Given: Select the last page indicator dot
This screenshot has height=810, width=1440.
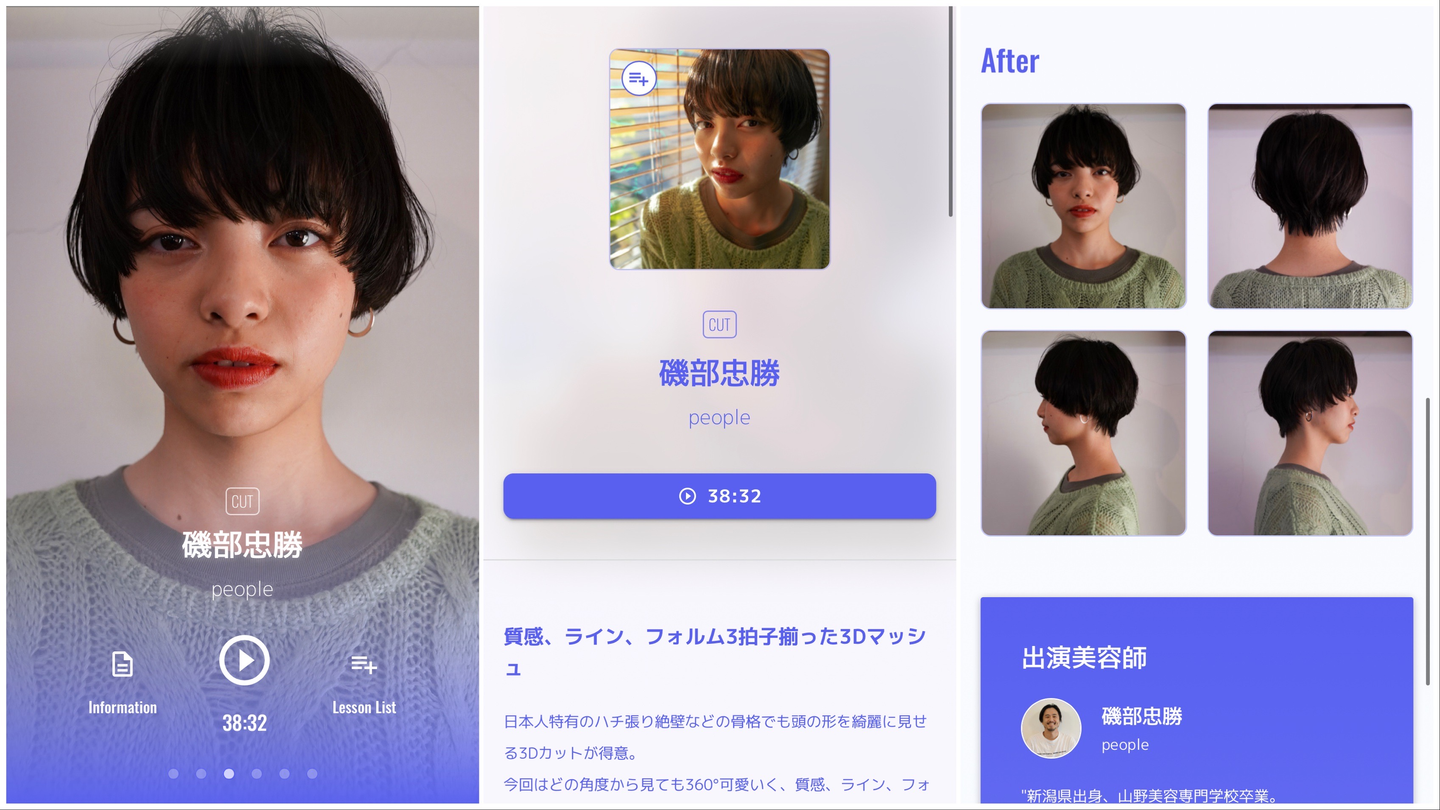Looking at the screenshot, I should (312, 773).
